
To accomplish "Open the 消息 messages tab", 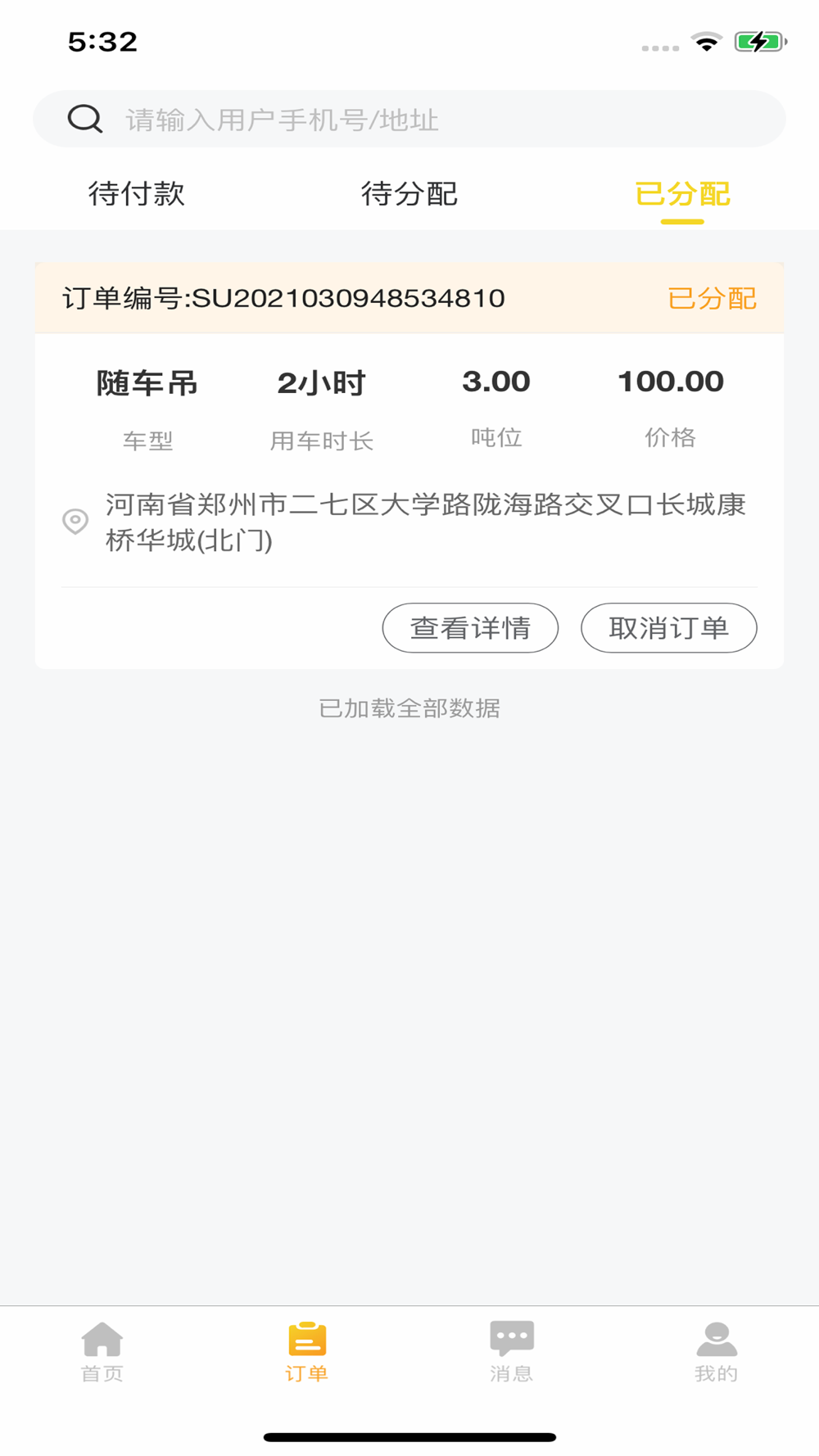I will [512, 1351].
